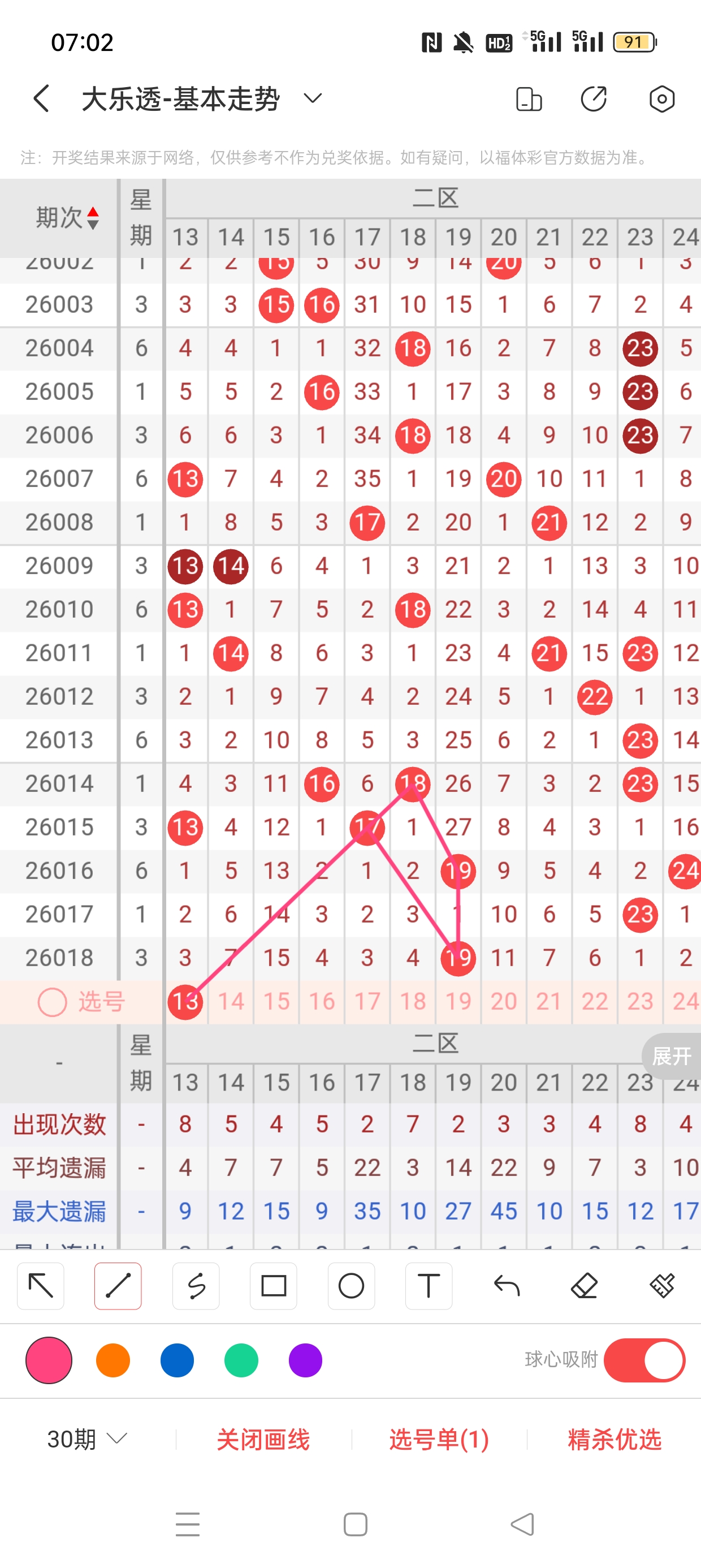701x1568 pixels.
Task: Select the rectangle shape tool
Action: pos(273,1286)
